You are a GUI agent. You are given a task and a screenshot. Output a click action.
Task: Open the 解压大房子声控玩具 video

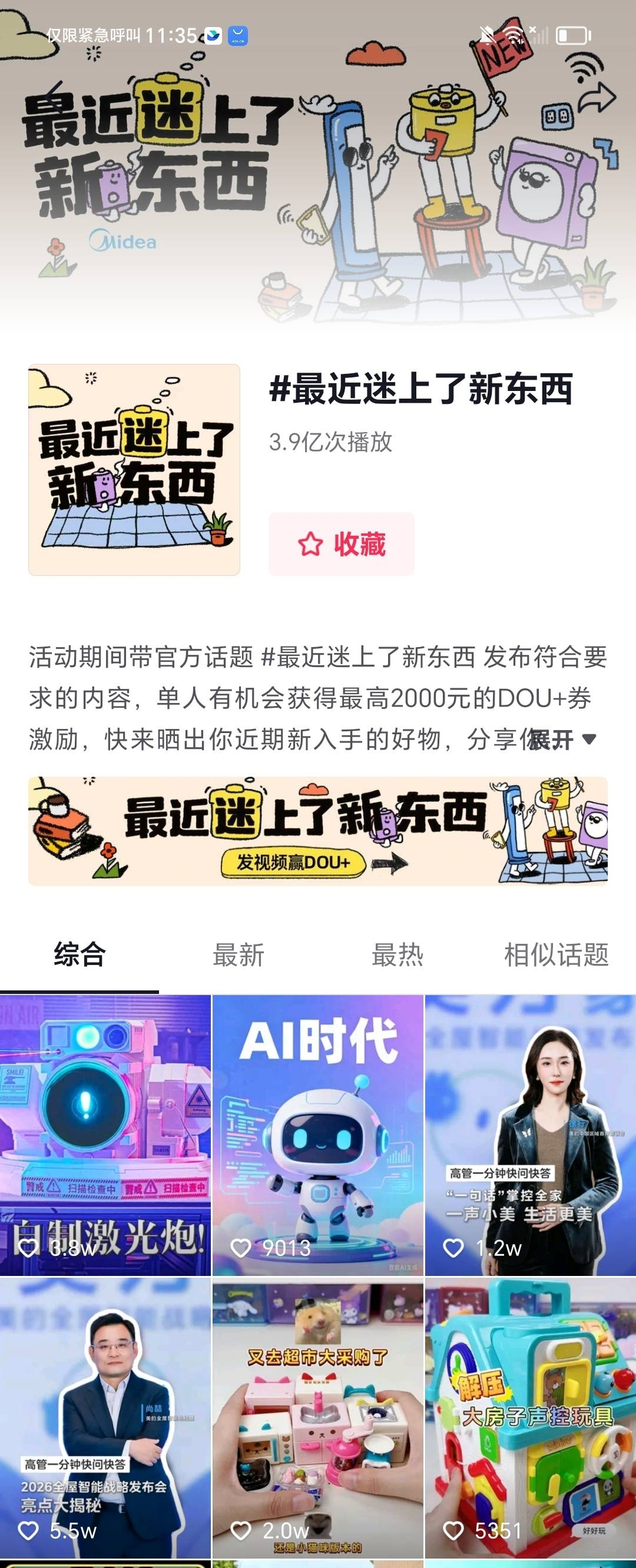(530, 1418)
